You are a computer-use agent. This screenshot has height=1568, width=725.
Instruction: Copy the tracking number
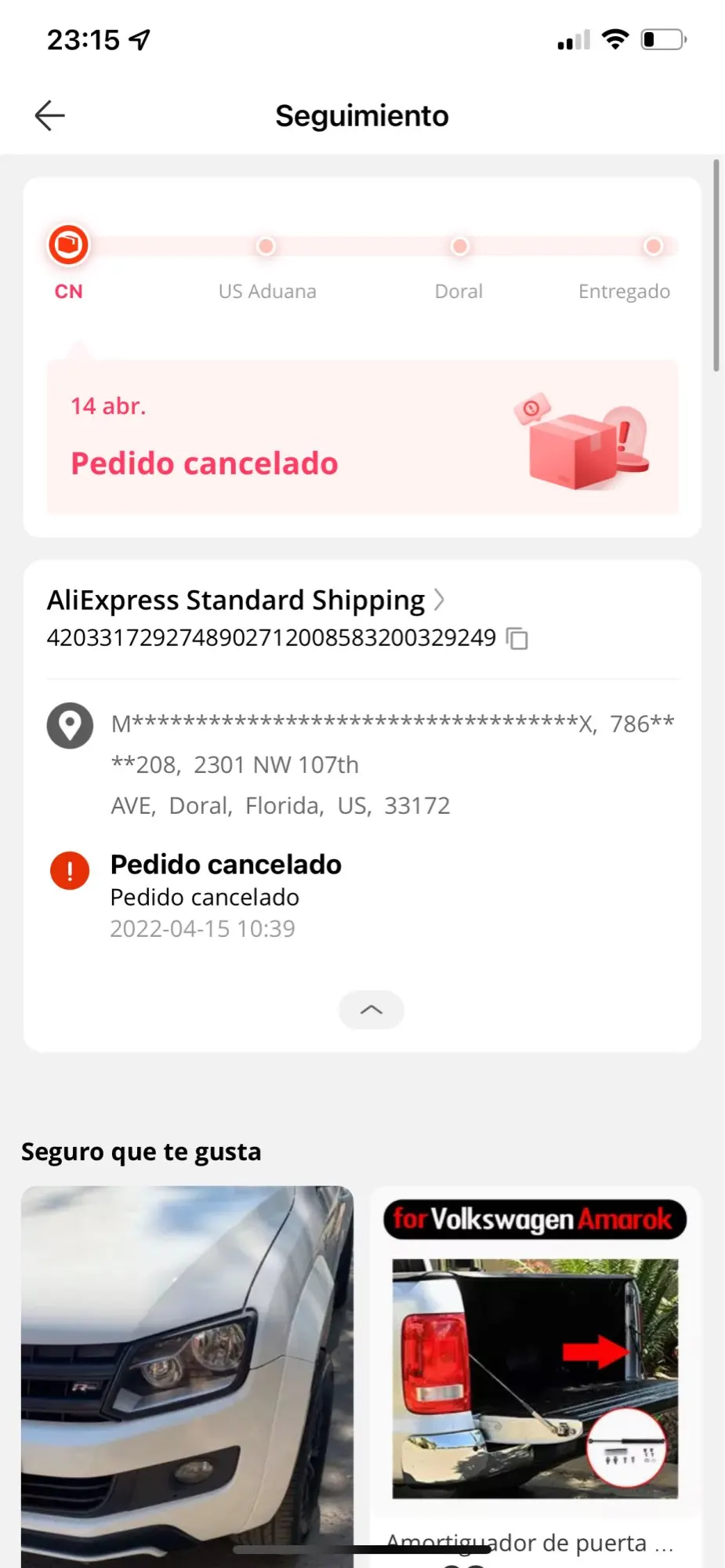pos(517,639)
